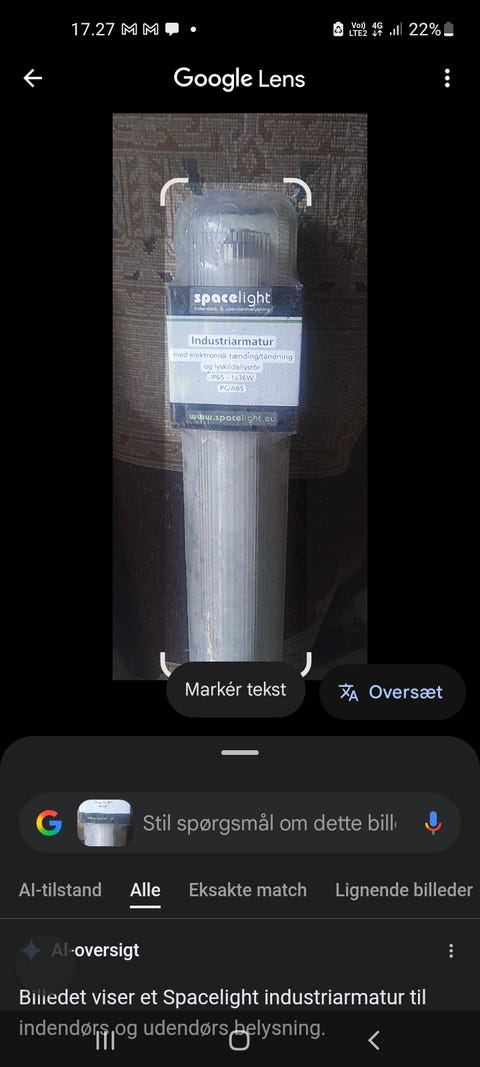
Task: Switch to the AI-tilstand tab
Action: tap(60, 889)
